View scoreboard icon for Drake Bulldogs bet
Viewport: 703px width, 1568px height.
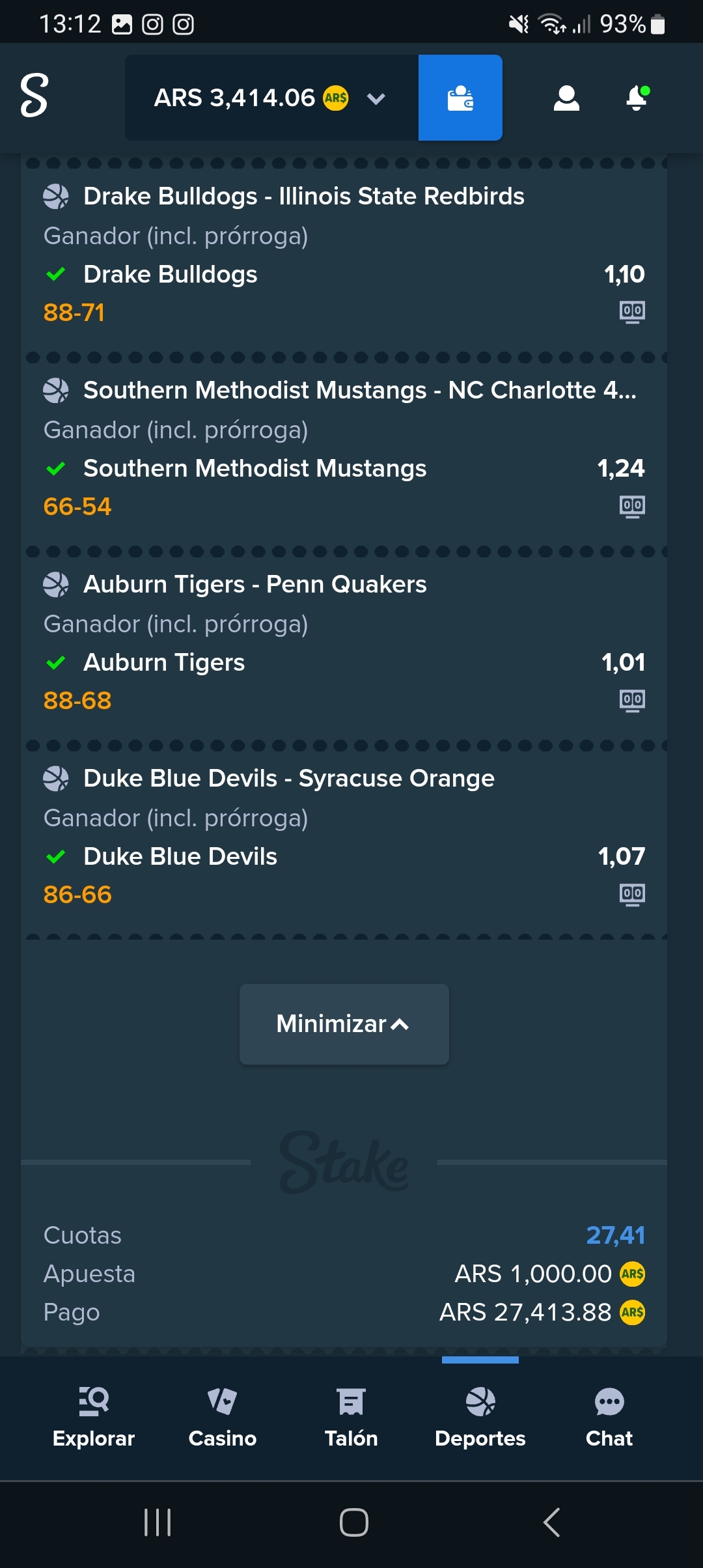[x=632, y=312]
